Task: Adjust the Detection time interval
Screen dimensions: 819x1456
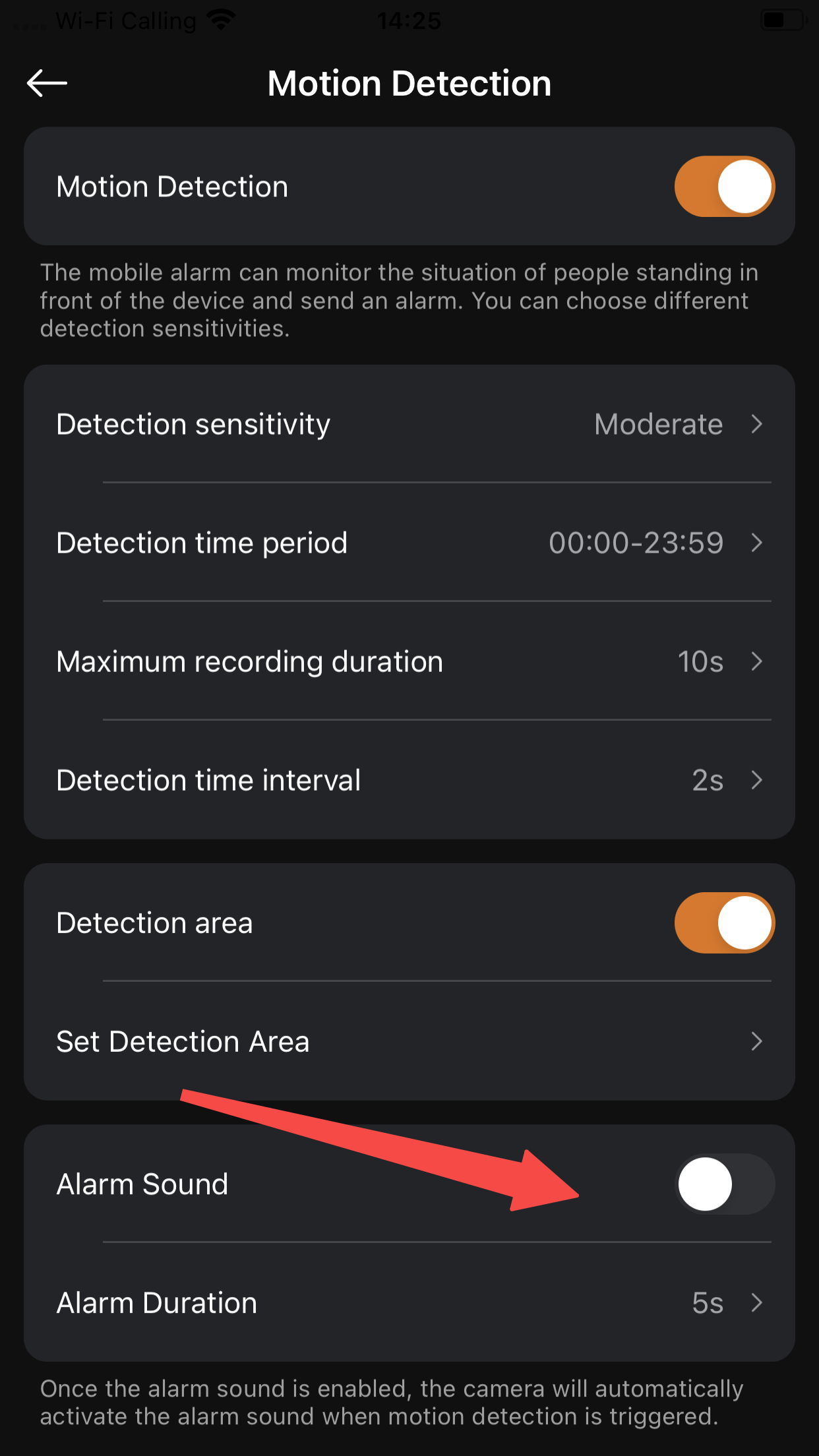Action: pos(409,780)
